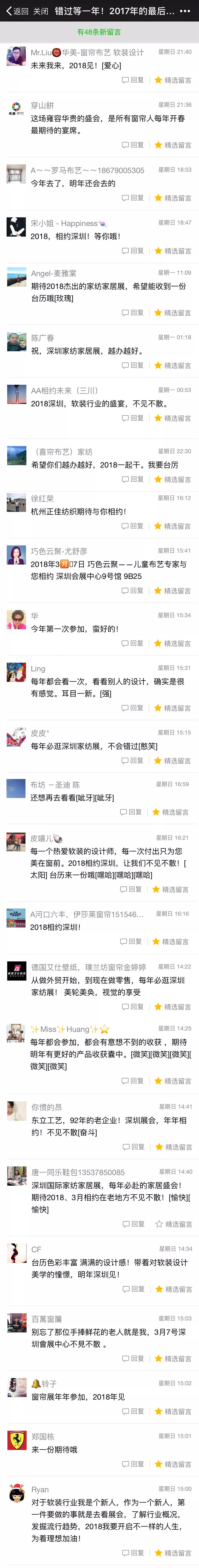Reply to Ryan's comment

coord(134,1553)
